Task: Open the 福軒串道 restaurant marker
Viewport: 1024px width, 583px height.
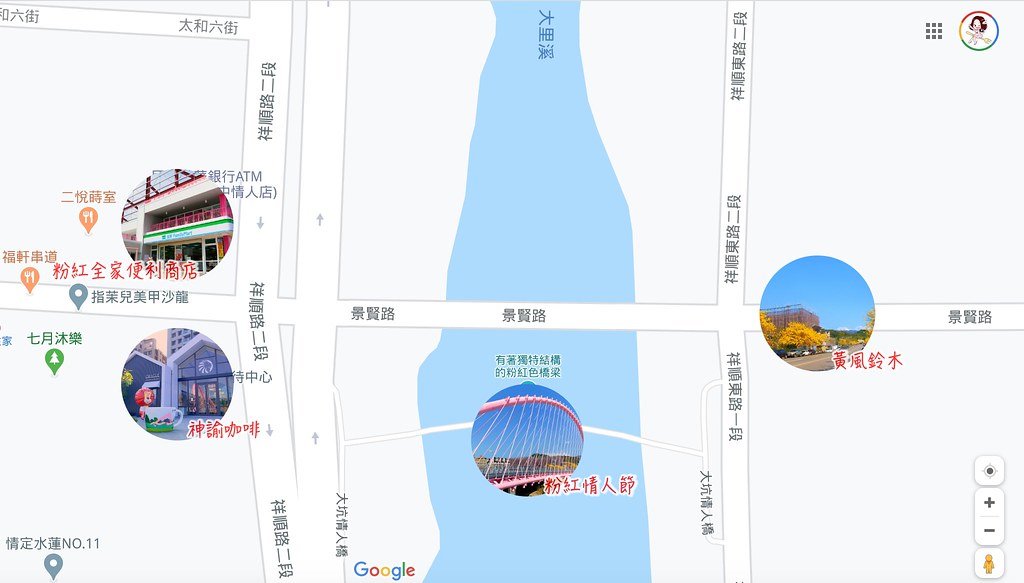Action: (x=29, y=278)
